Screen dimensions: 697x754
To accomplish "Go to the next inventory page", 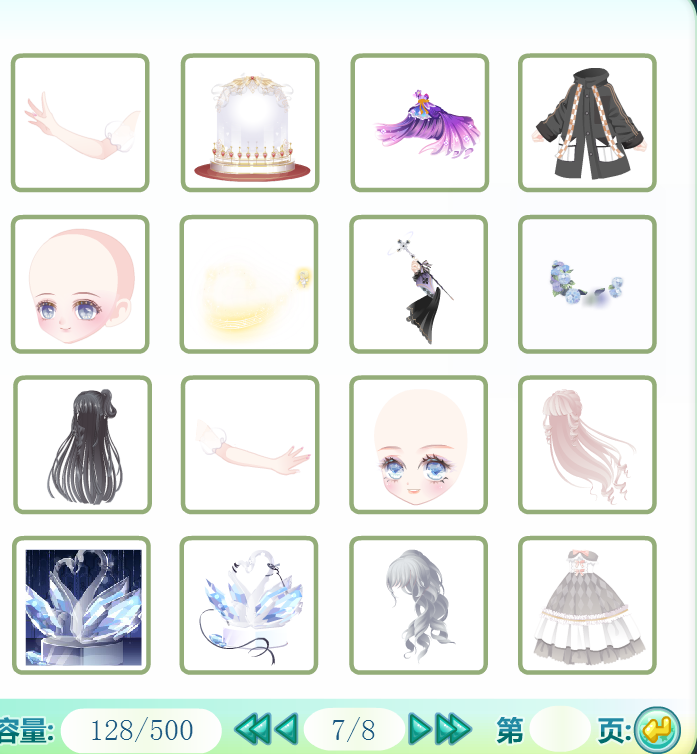I will coord(421,729).
